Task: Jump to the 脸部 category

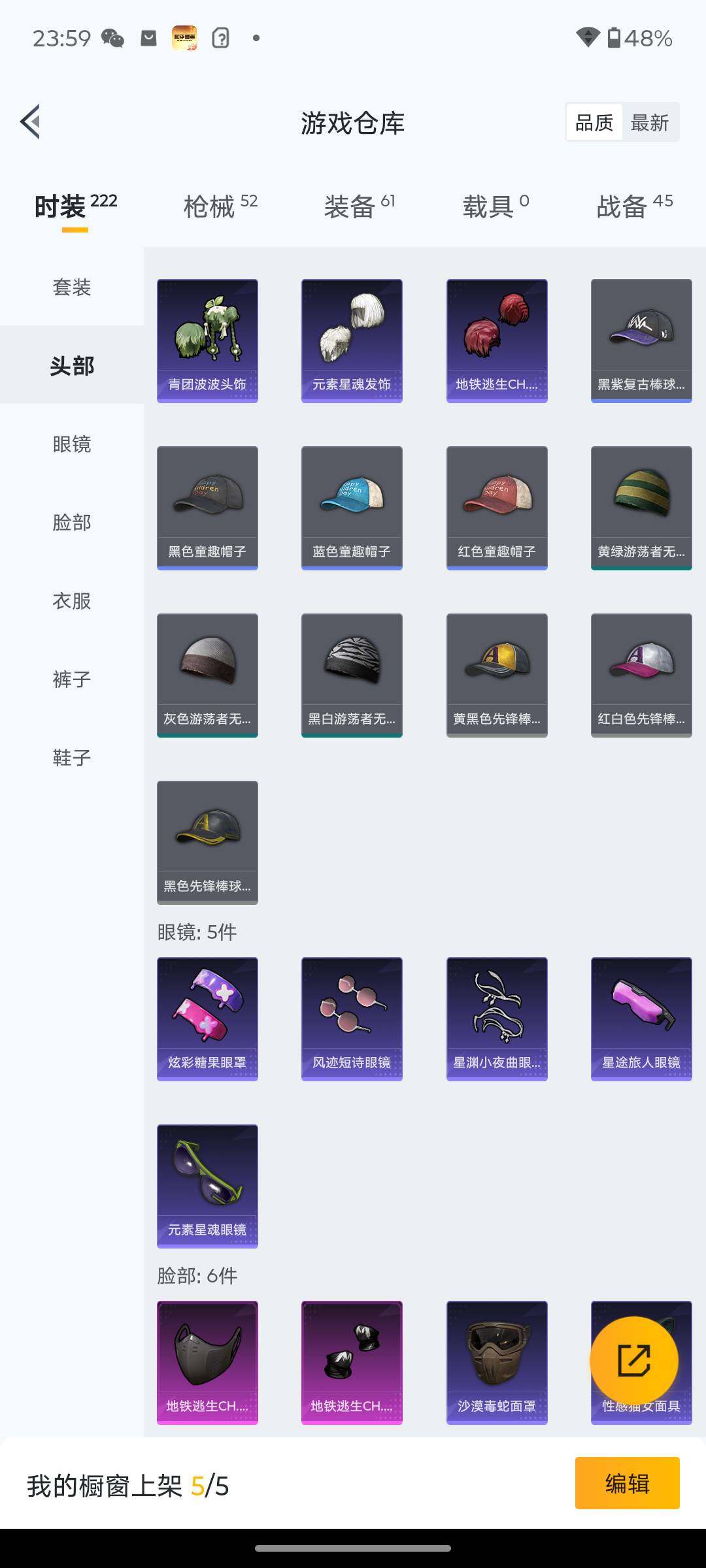Action: pyautogui.click(x=72, y=522)
